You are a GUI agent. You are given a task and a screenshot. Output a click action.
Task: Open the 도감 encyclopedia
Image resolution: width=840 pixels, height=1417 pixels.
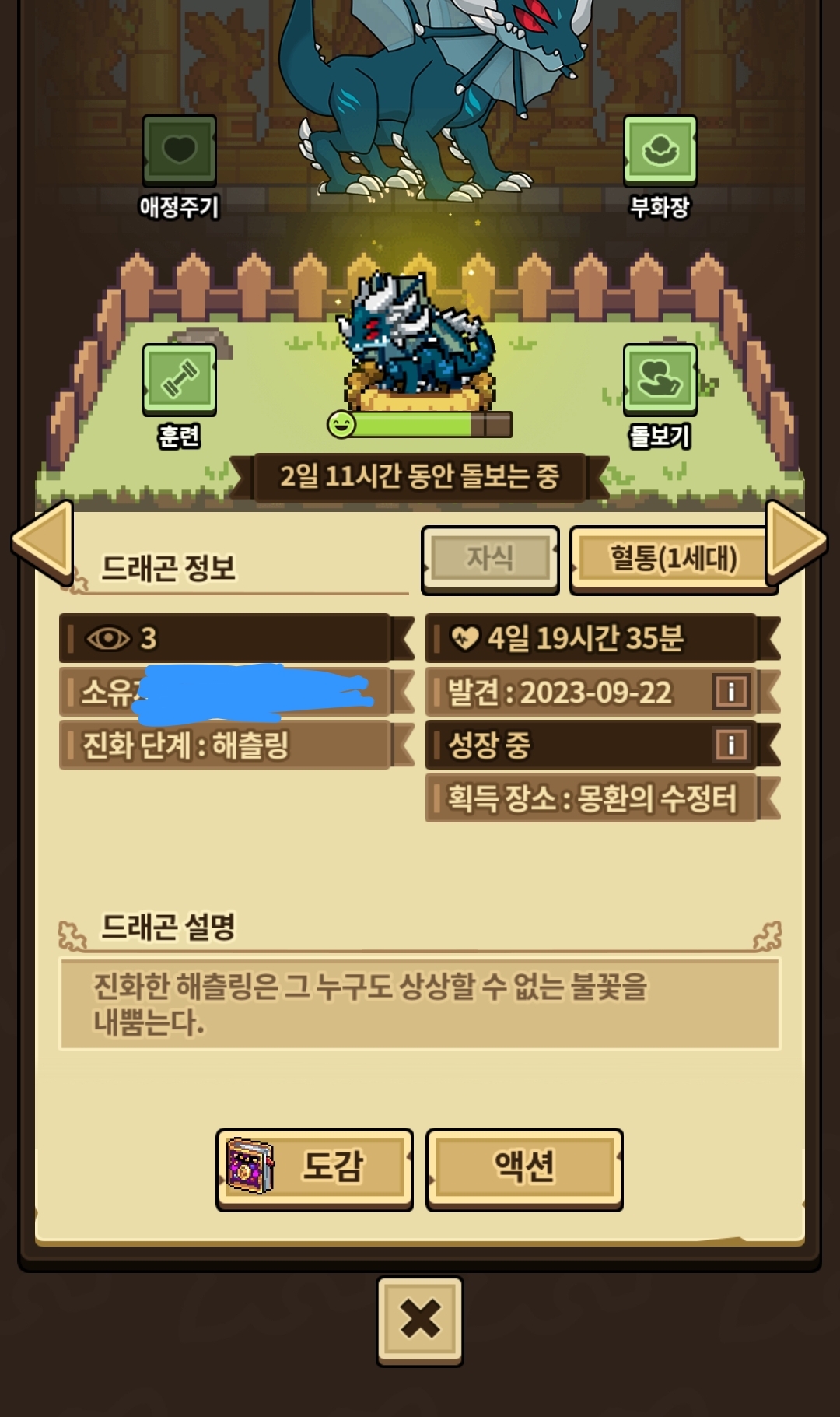(x=314, y=1168)
